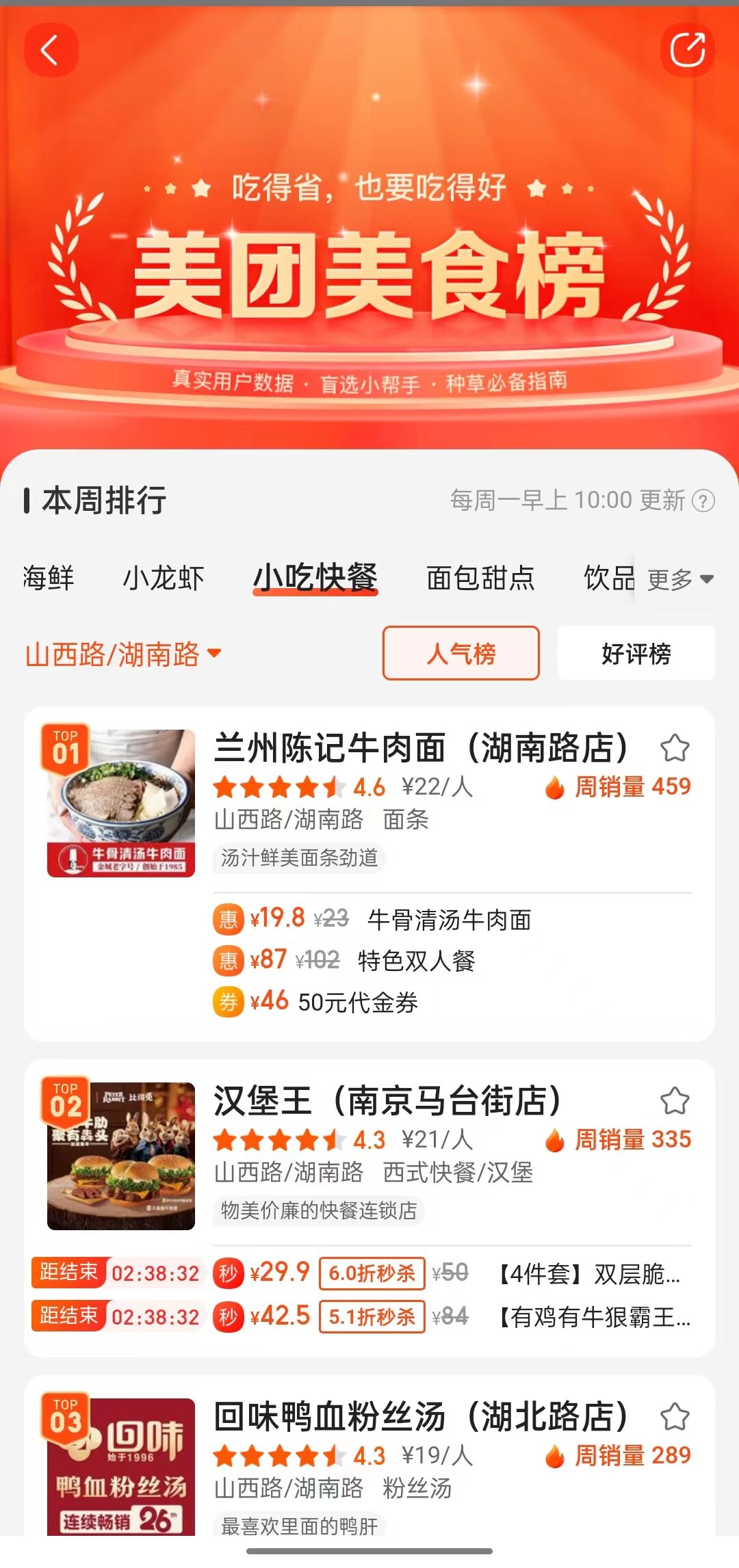739x1568 pixels.
Task: Switch to the 饮品 category tab
Action: 608,579
